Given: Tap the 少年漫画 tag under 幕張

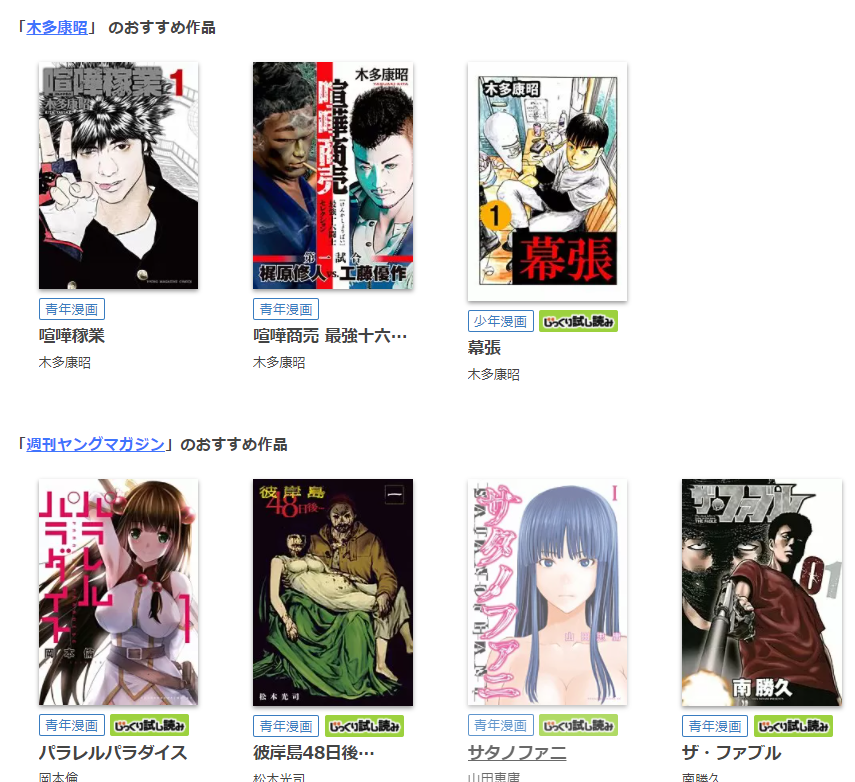Looking at the screenshot, I should 501,321.
